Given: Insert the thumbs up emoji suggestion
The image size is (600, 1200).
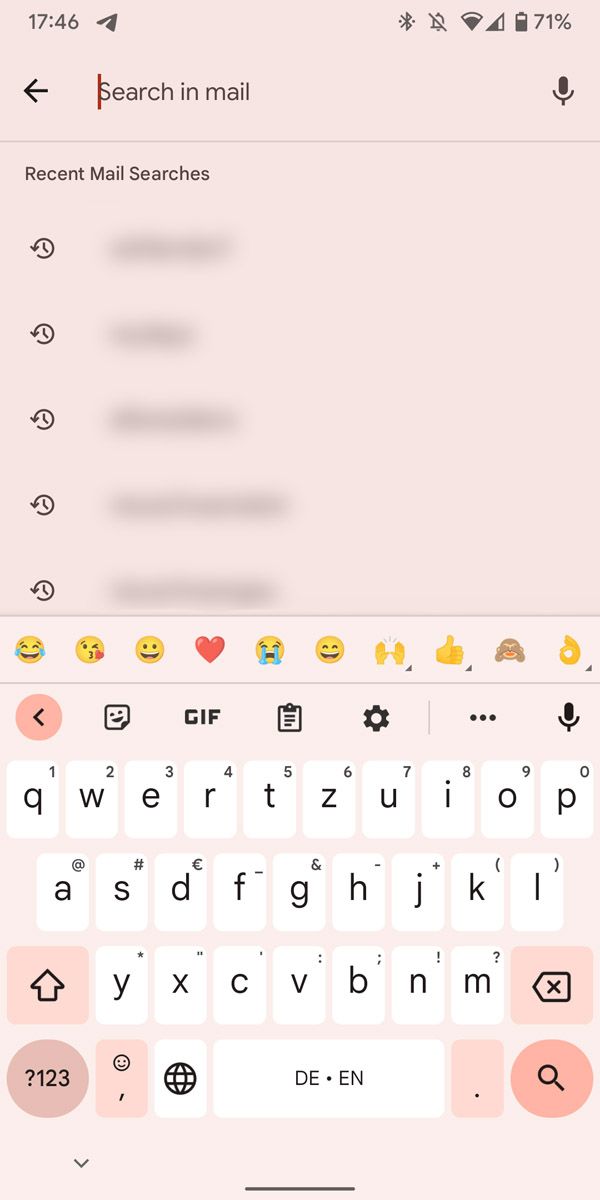Looking at the screenshot, I should pyautogui.click(x=451, y=651).
